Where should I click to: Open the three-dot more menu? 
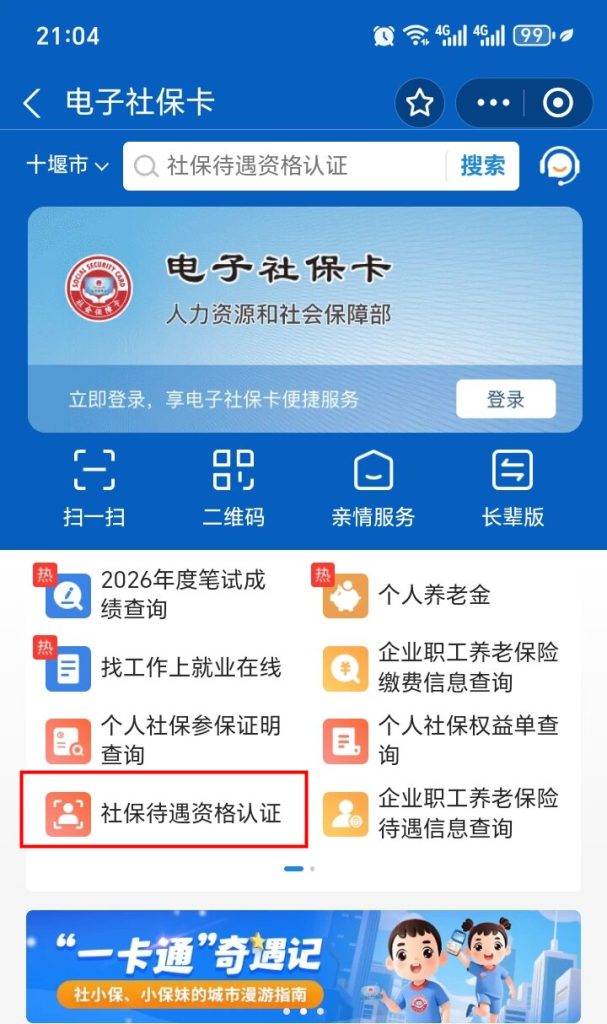(x=493, y=103)
